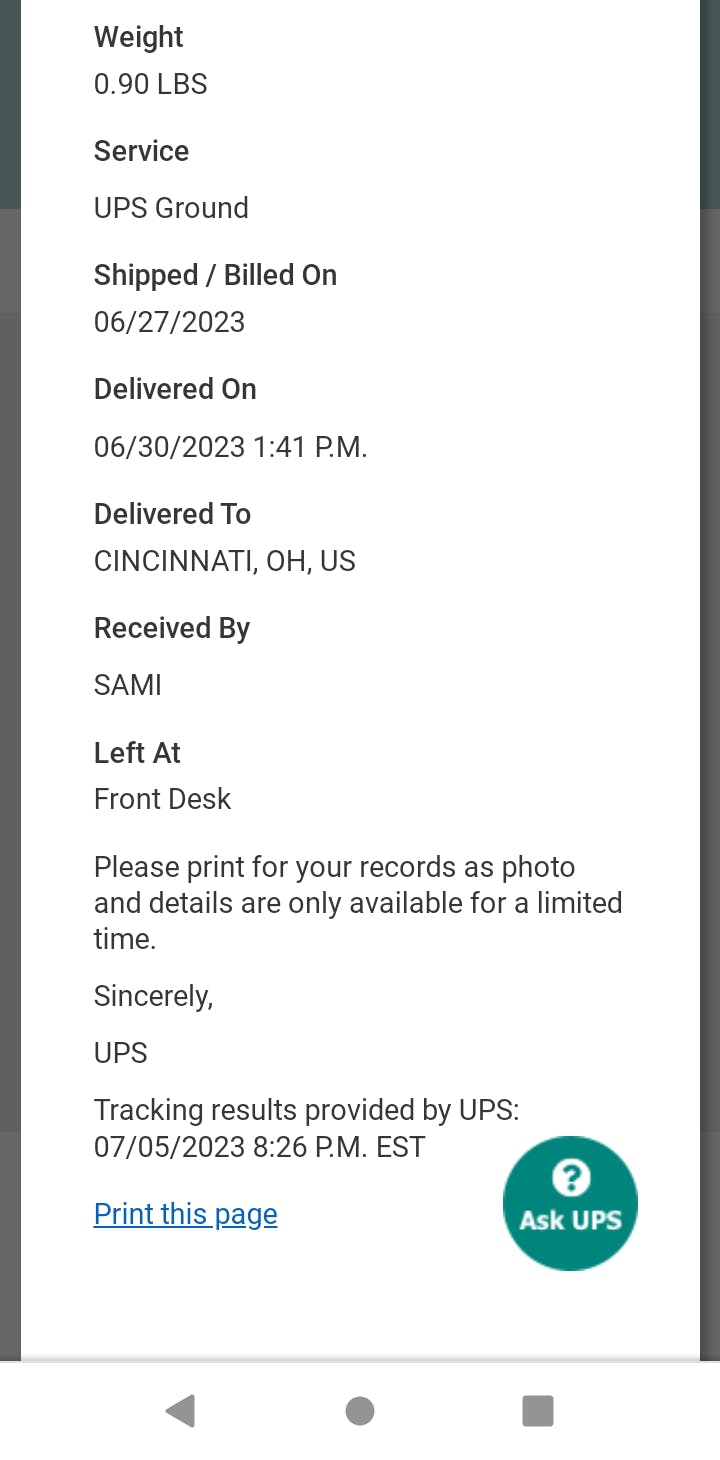
Task: Tap the Print this page link
Action: tap(185, 1214)
